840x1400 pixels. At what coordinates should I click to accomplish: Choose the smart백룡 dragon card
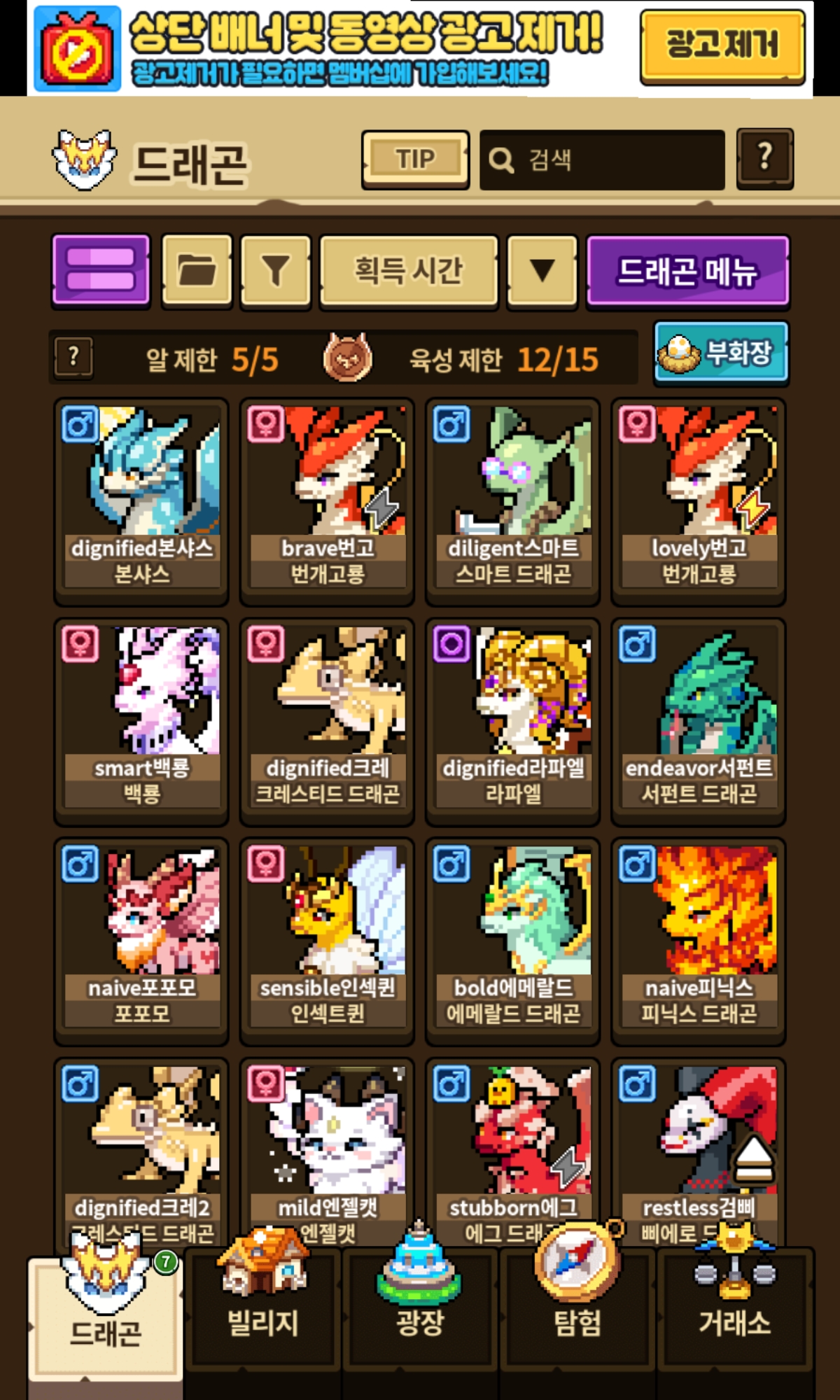click(141, 720)
